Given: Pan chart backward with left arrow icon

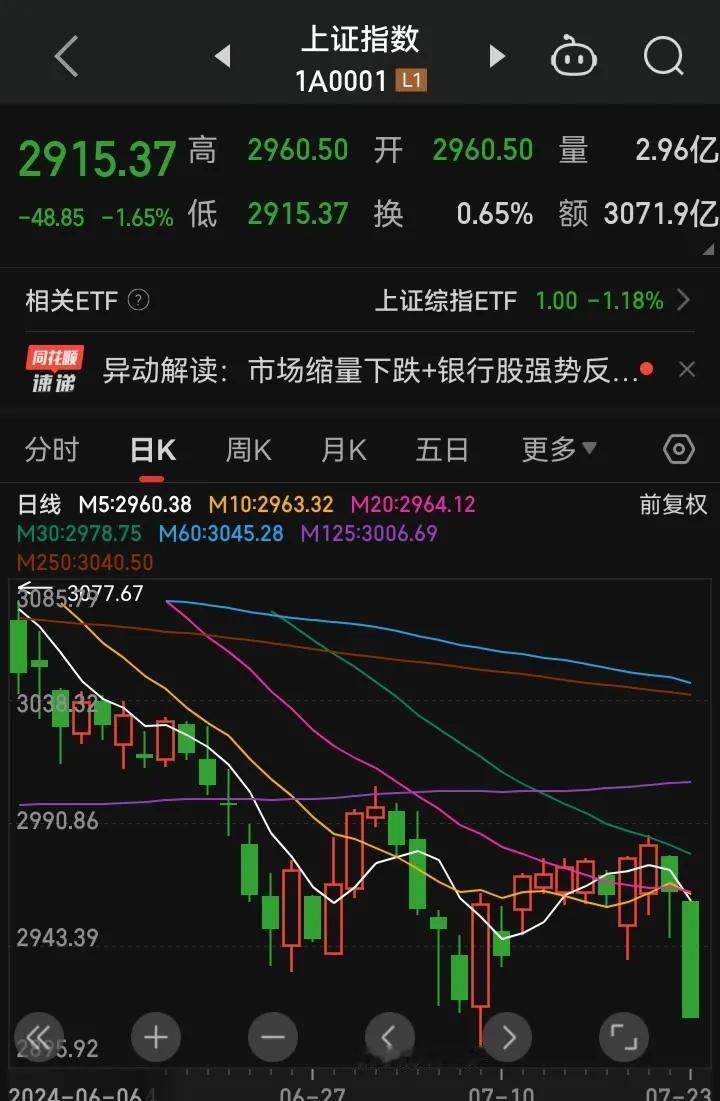Looking at the screenshot, I should [x=389, y=1038].
